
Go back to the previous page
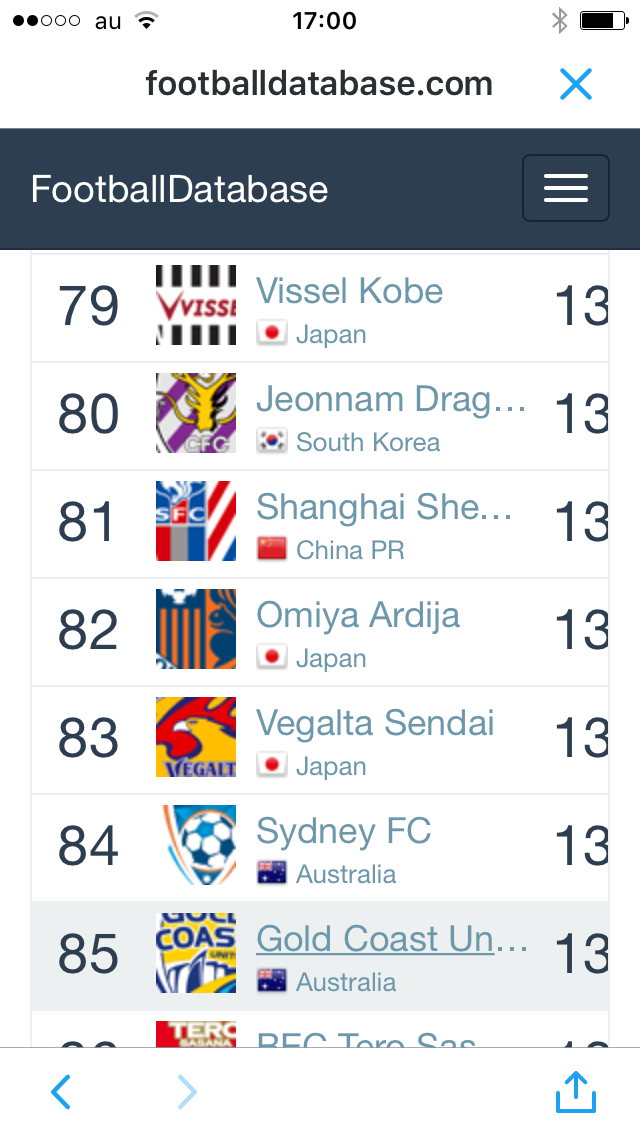61,1092
